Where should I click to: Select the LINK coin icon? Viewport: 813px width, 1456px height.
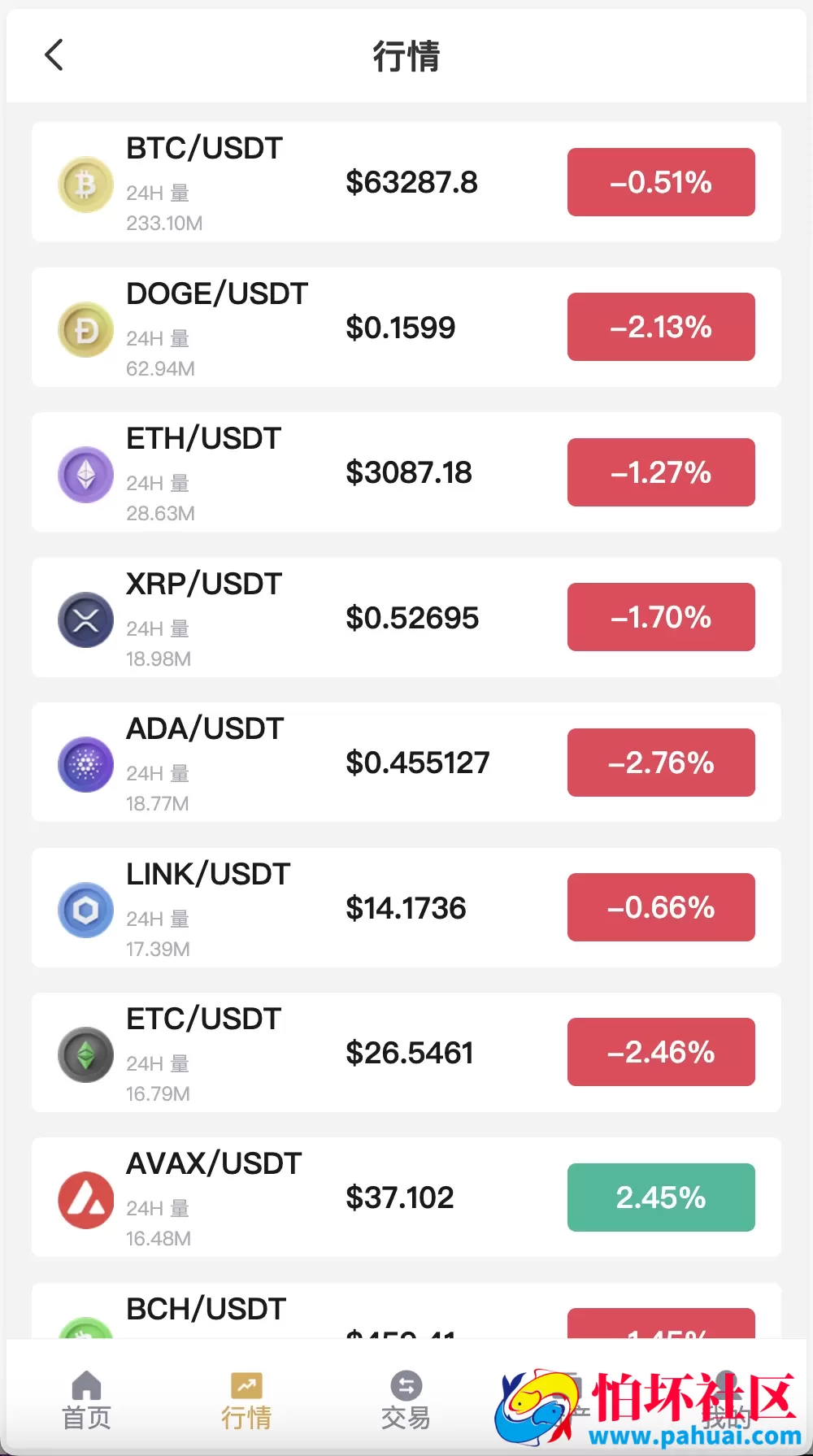pos(85,910)
